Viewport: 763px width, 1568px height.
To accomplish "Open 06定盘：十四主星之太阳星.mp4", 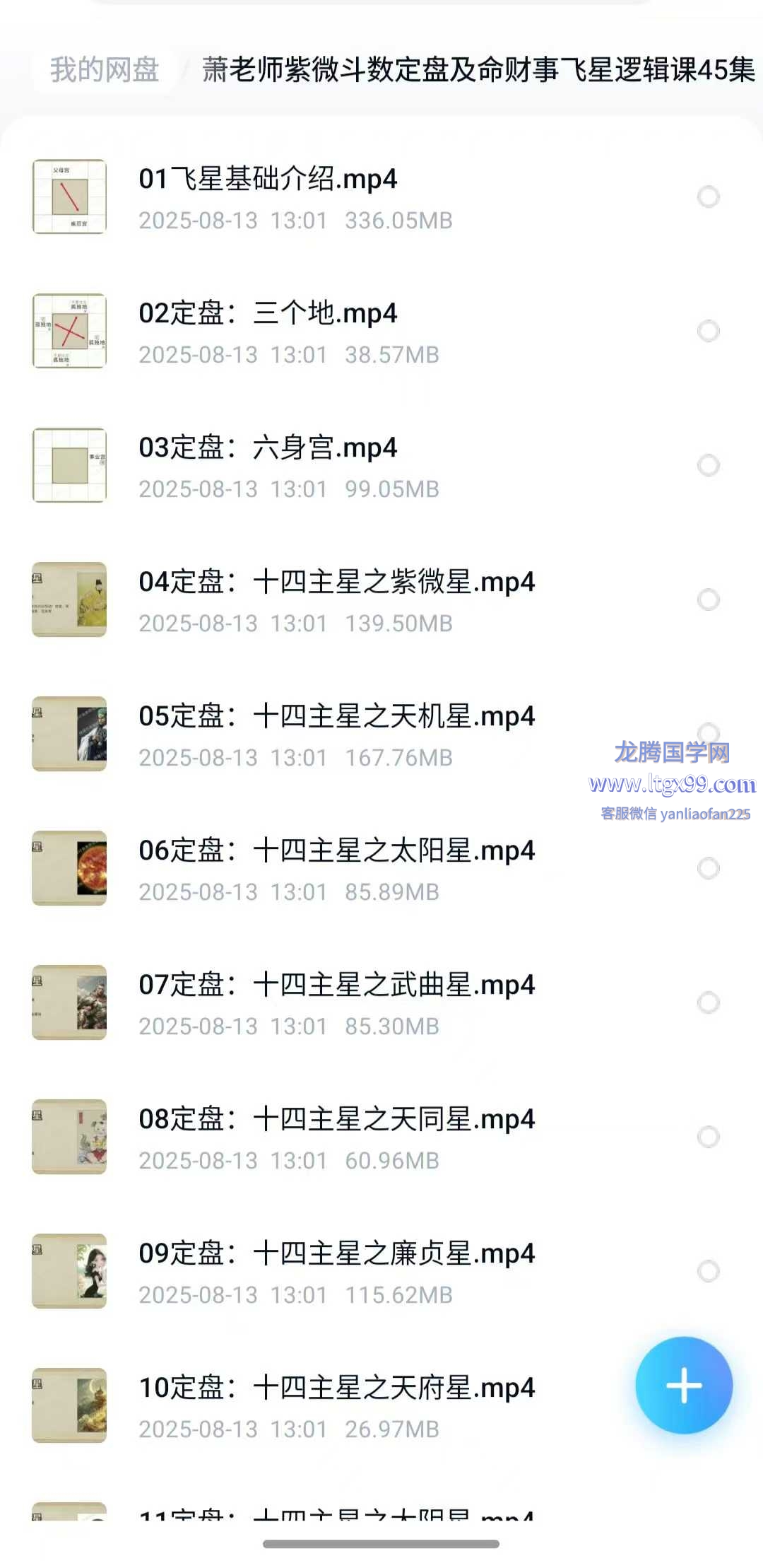I will (x=336, y=851).
